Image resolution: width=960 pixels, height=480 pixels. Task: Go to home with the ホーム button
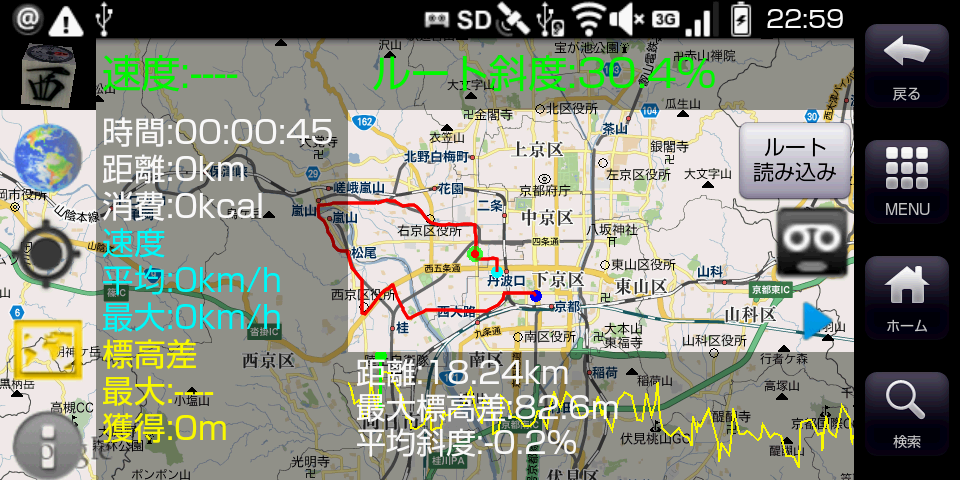pos(906,298)
